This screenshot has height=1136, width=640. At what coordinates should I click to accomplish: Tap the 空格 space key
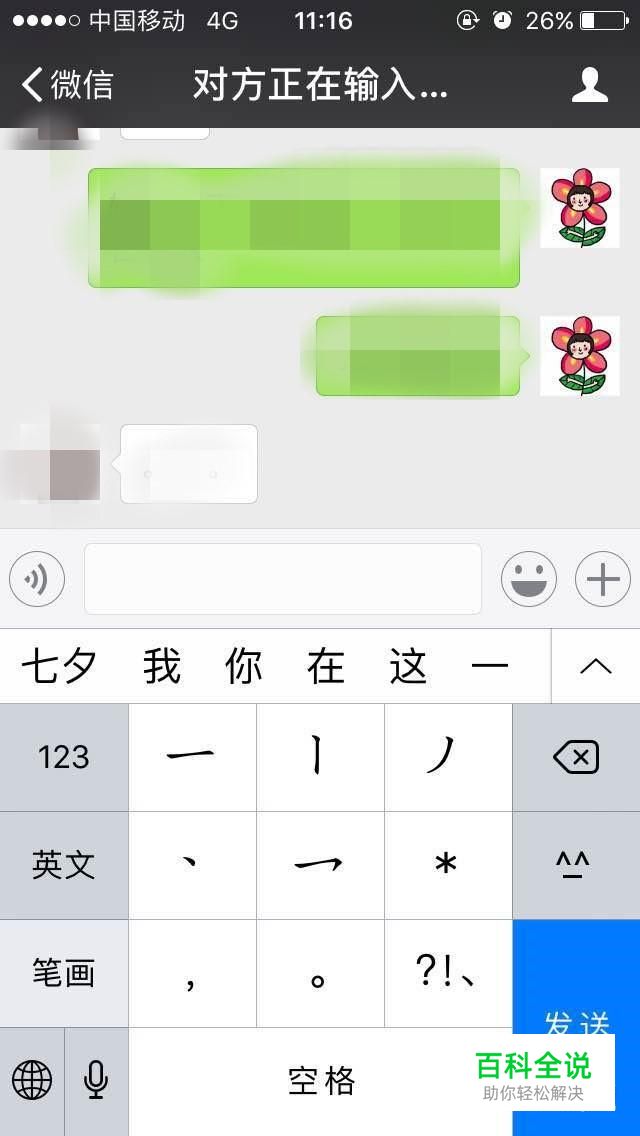pyautogui.click(x=320, y=1081)
